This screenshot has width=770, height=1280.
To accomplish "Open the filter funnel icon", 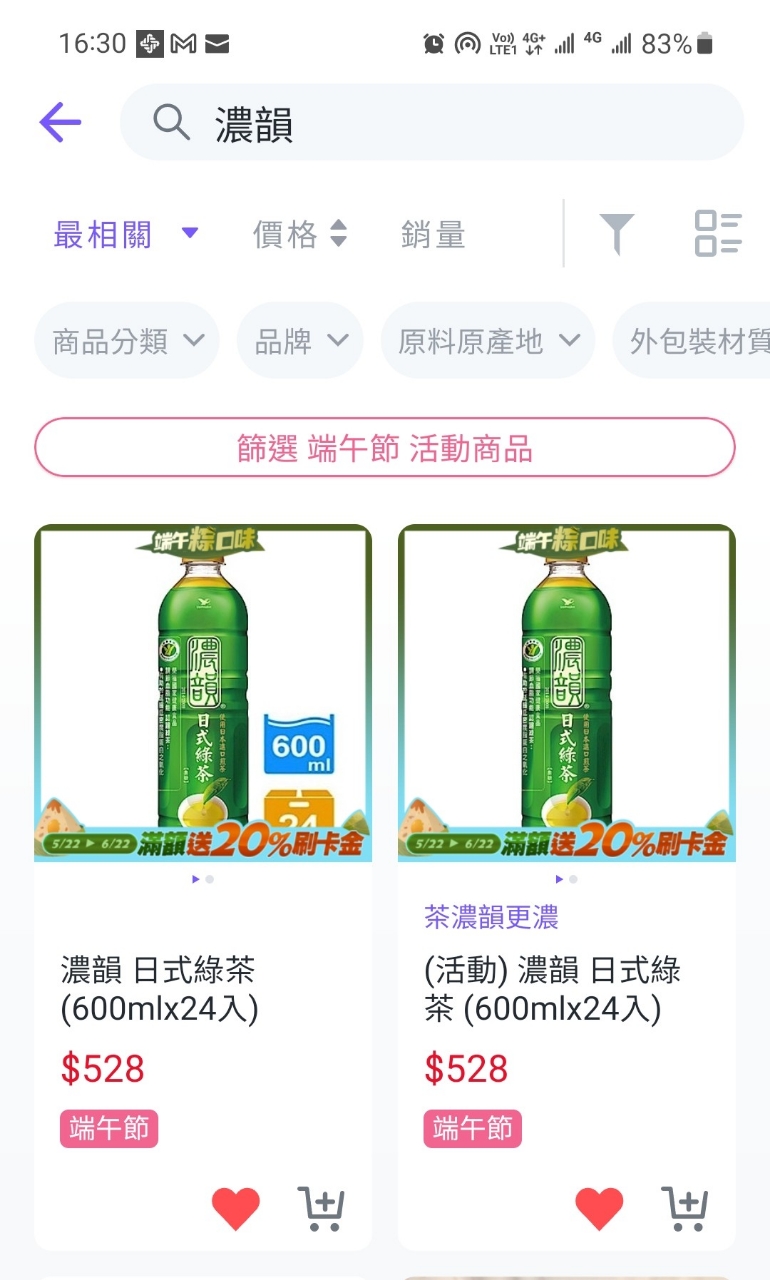I will (617, 234).
